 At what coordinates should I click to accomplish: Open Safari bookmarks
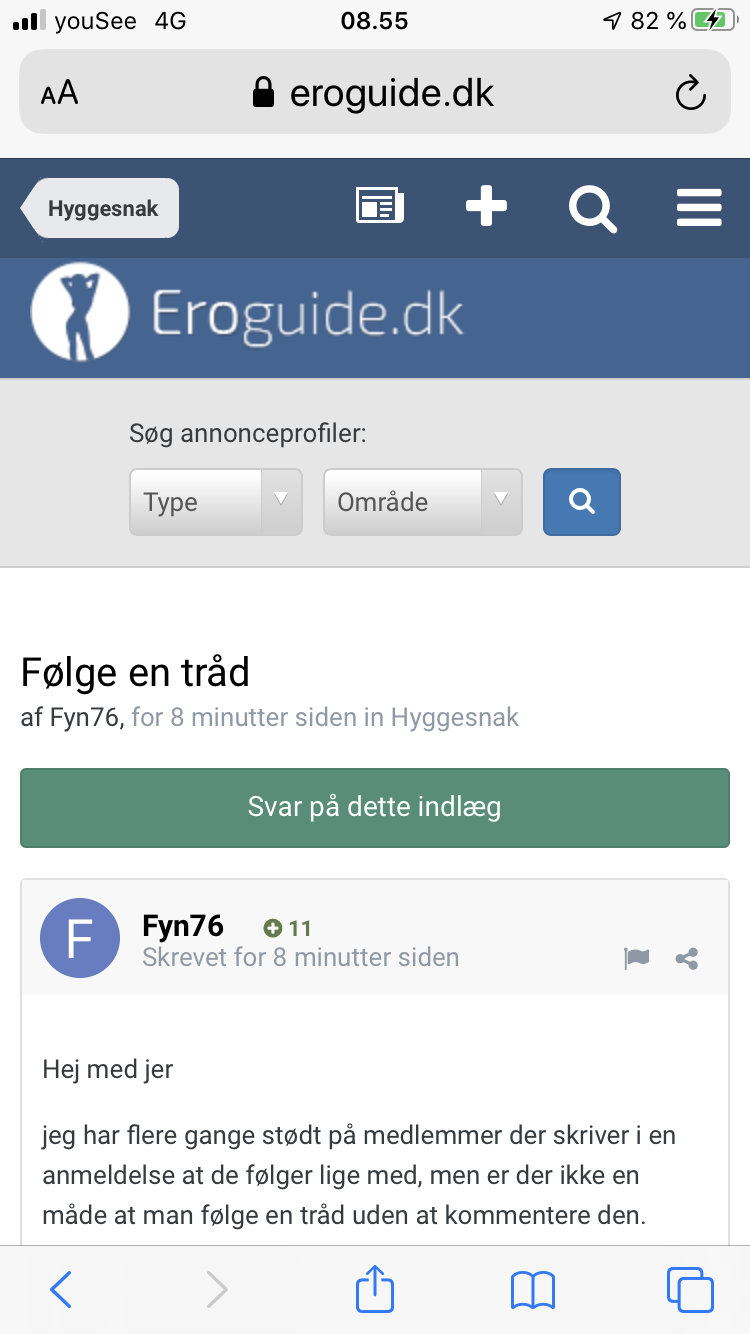click(532, 1289)
